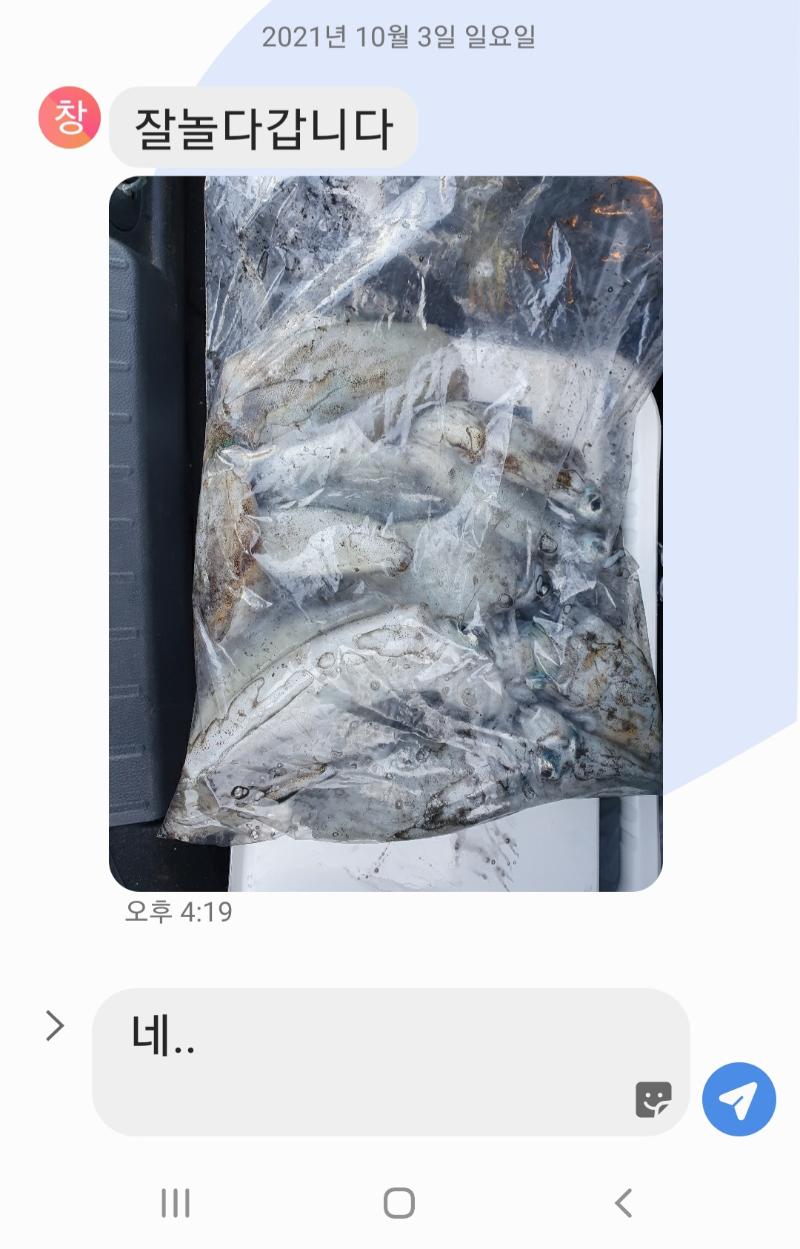Go back with the system back button
The height and width of the screenshot is (1249, 800).
(623, 1203)
